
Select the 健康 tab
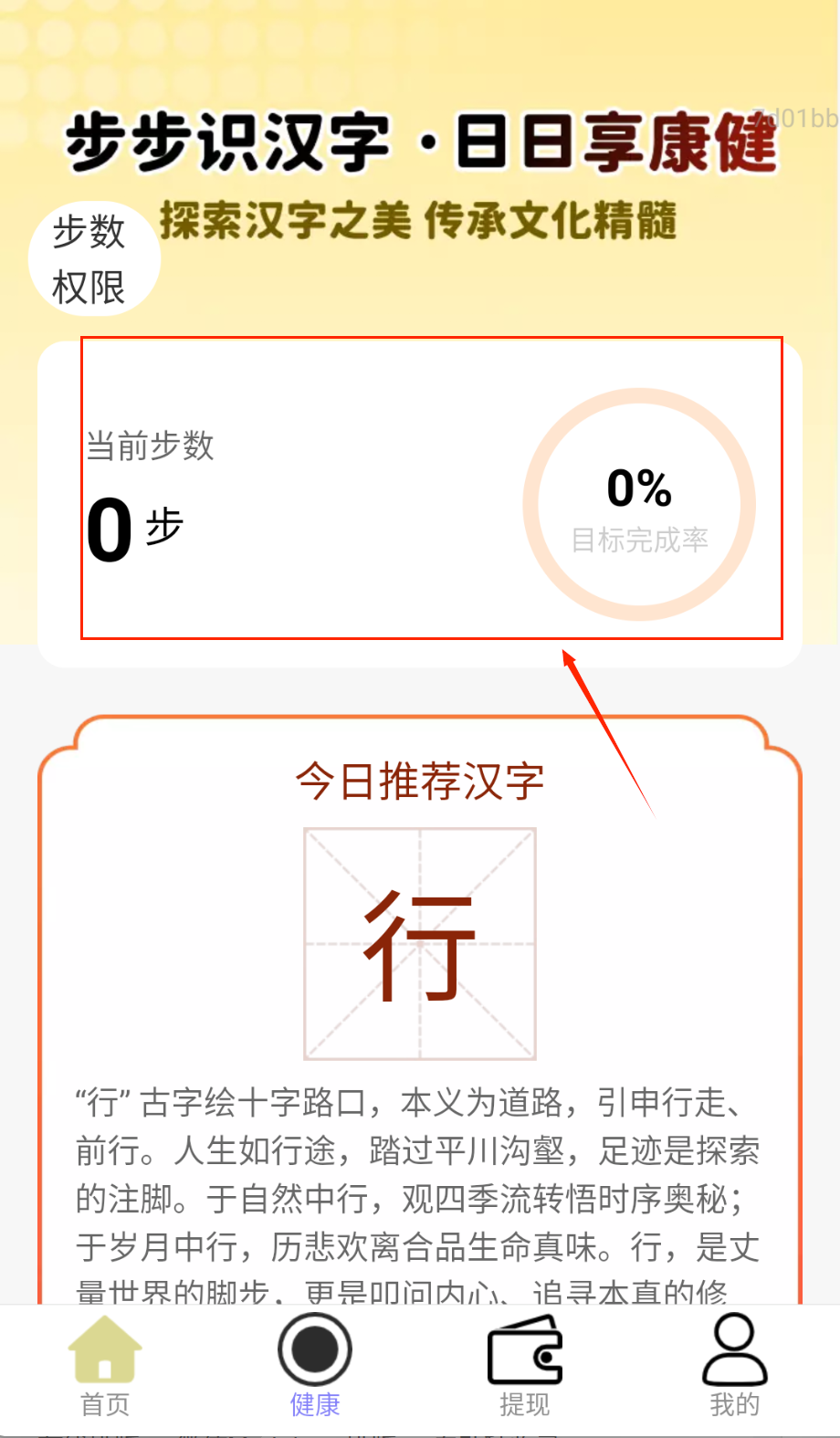point(315,1365)
